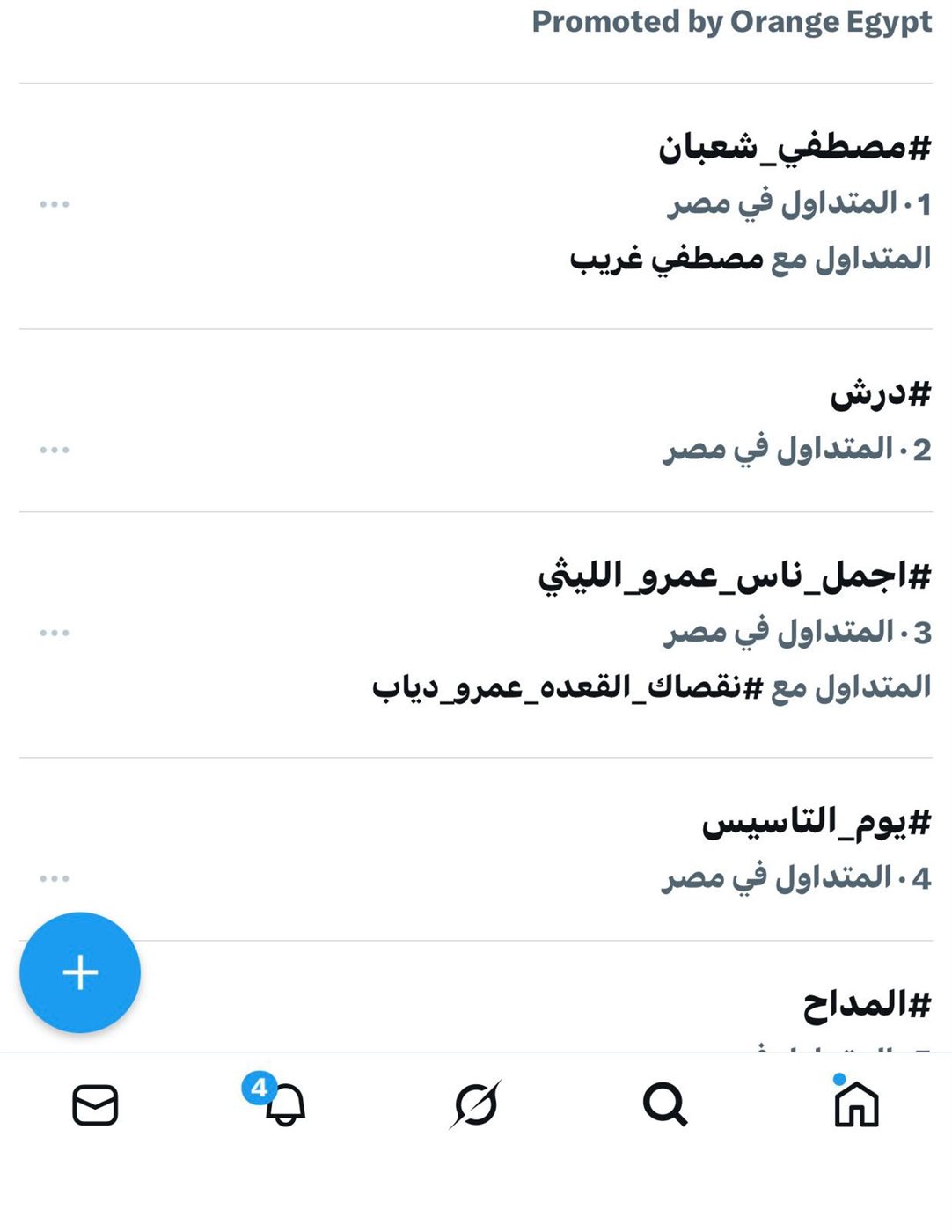This screenshot has height=1232, width=952.
Task: Switch to the Search tab
Action: click(x=664, y=1104)
